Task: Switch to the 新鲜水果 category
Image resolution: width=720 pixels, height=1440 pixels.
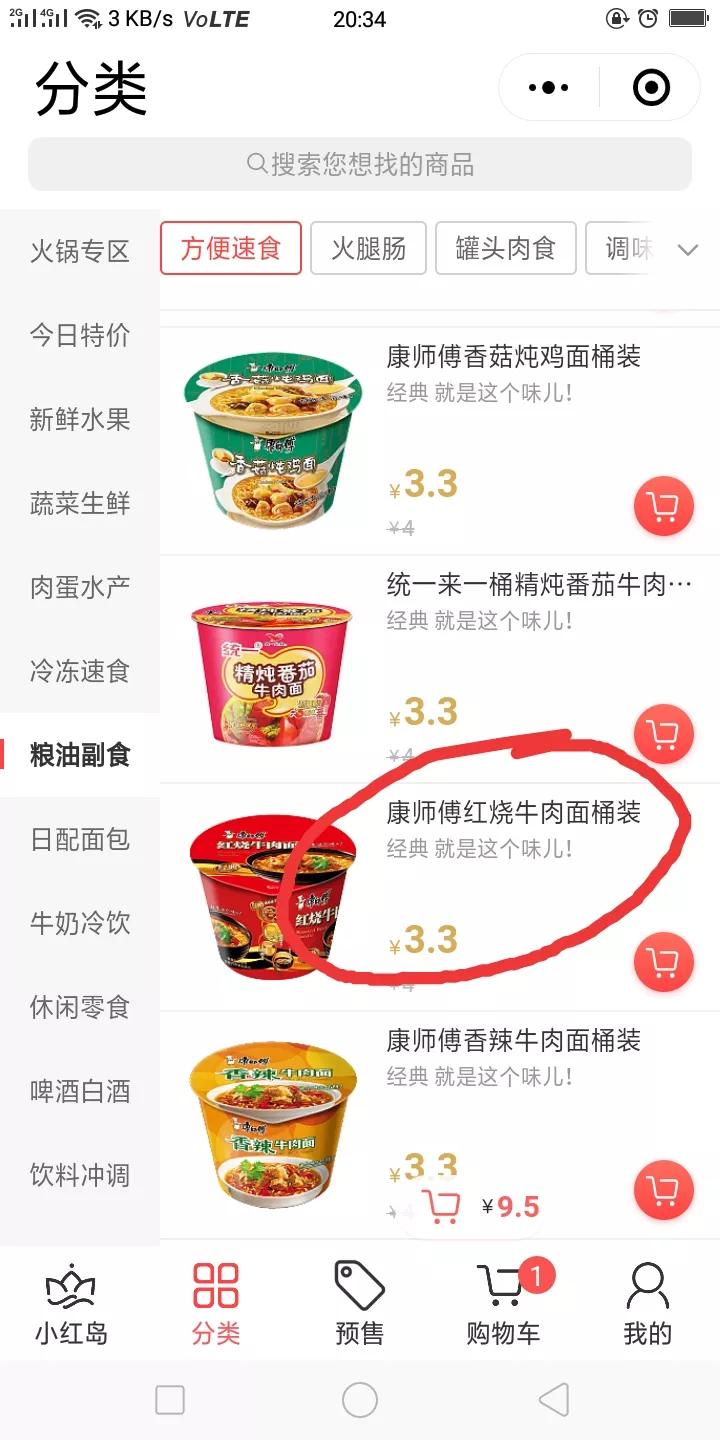Action: pos(79,420)
